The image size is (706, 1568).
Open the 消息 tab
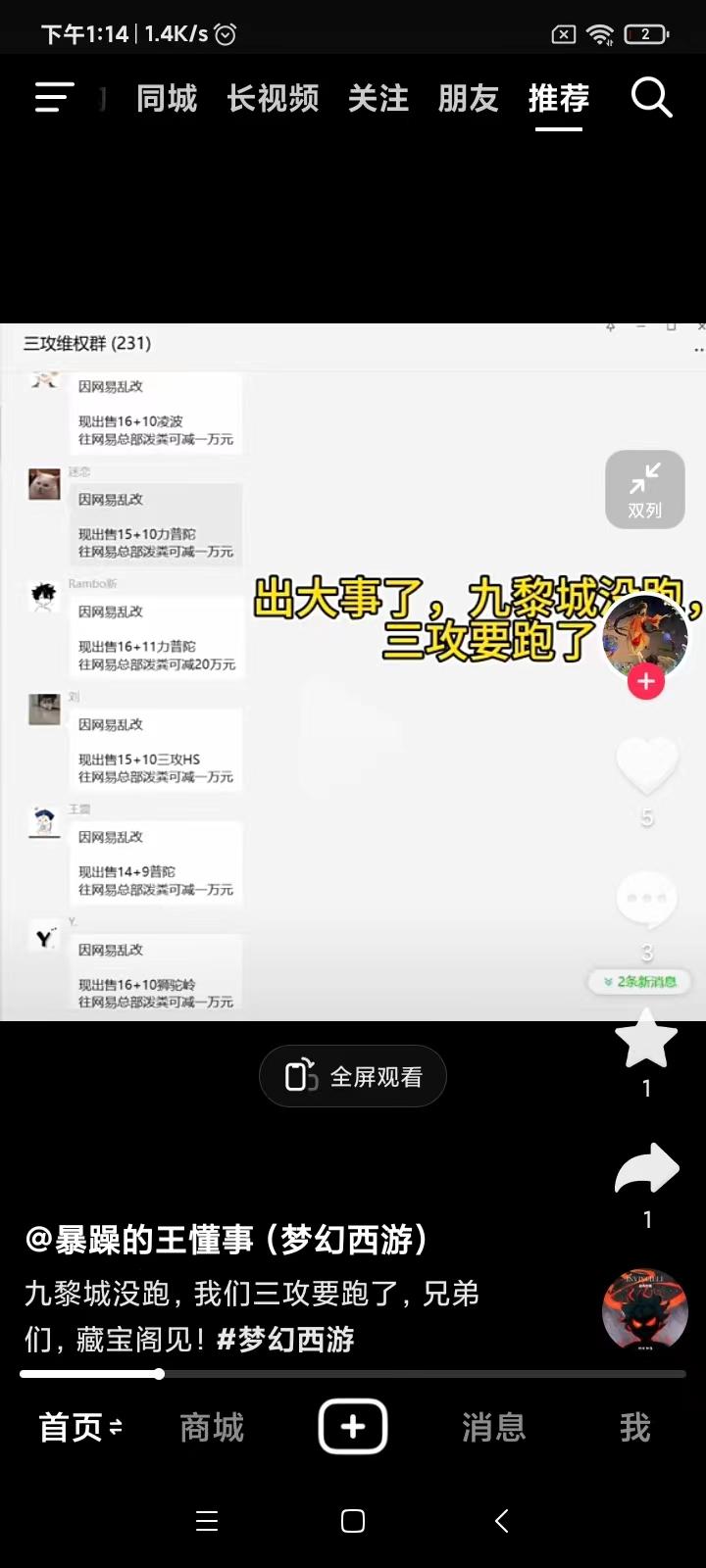[493, 1428]
